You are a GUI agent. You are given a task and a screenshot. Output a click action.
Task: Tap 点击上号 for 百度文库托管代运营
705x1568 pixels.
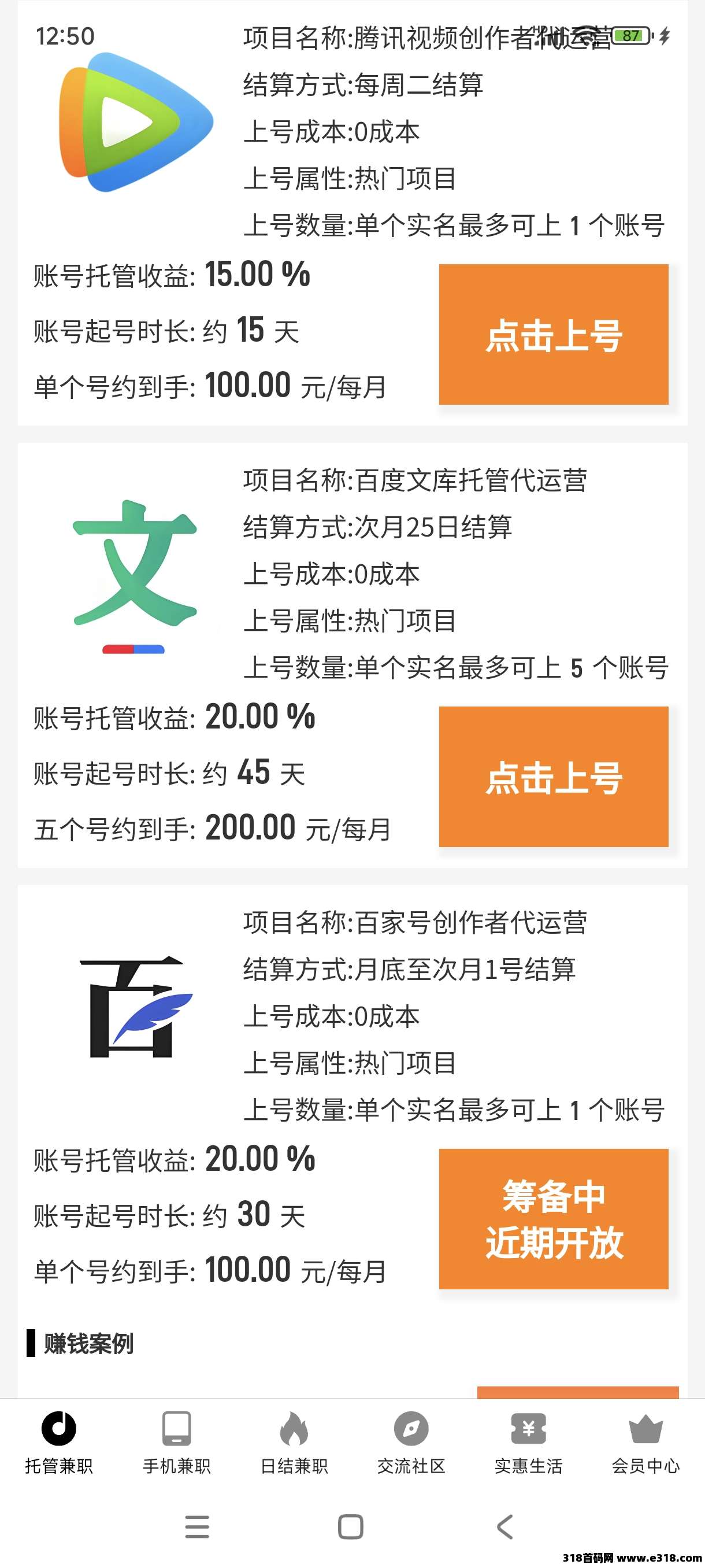coord(554,776)
